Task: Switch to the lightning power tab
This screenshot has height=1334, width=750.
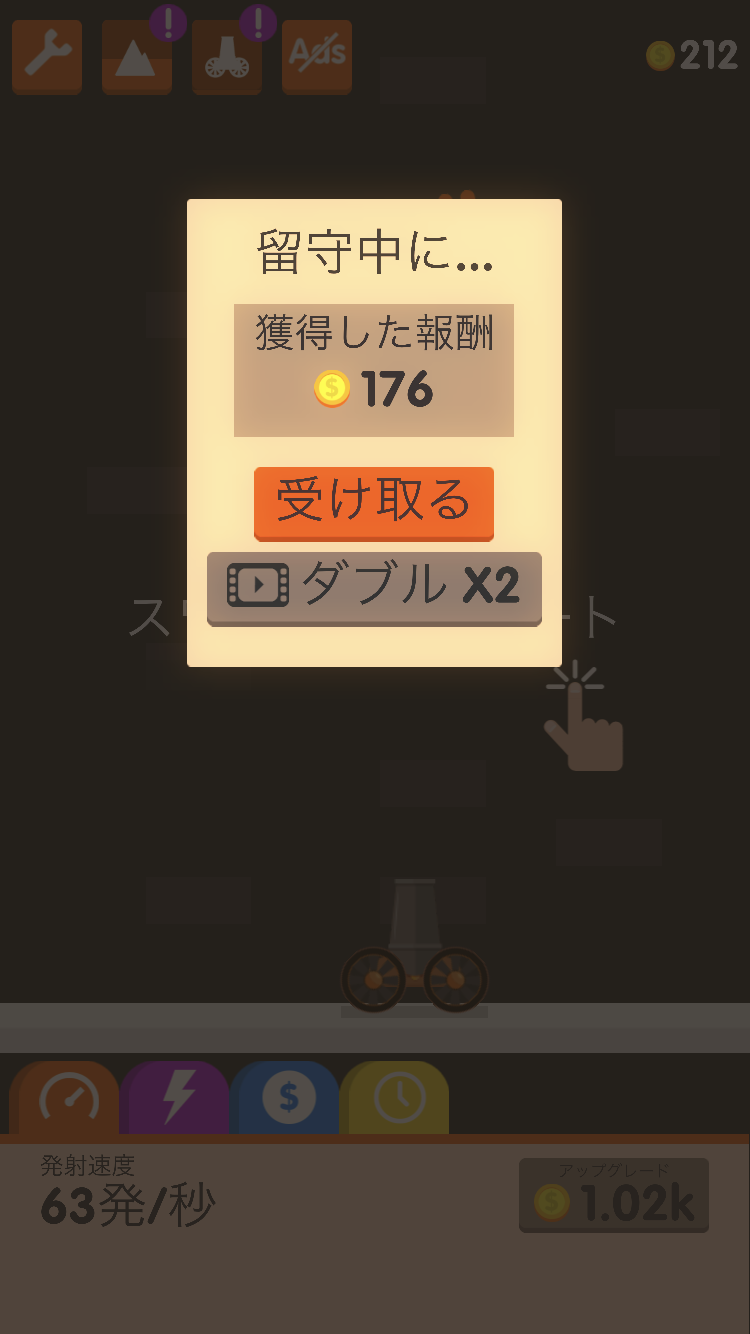Action: coord(178,1098)
